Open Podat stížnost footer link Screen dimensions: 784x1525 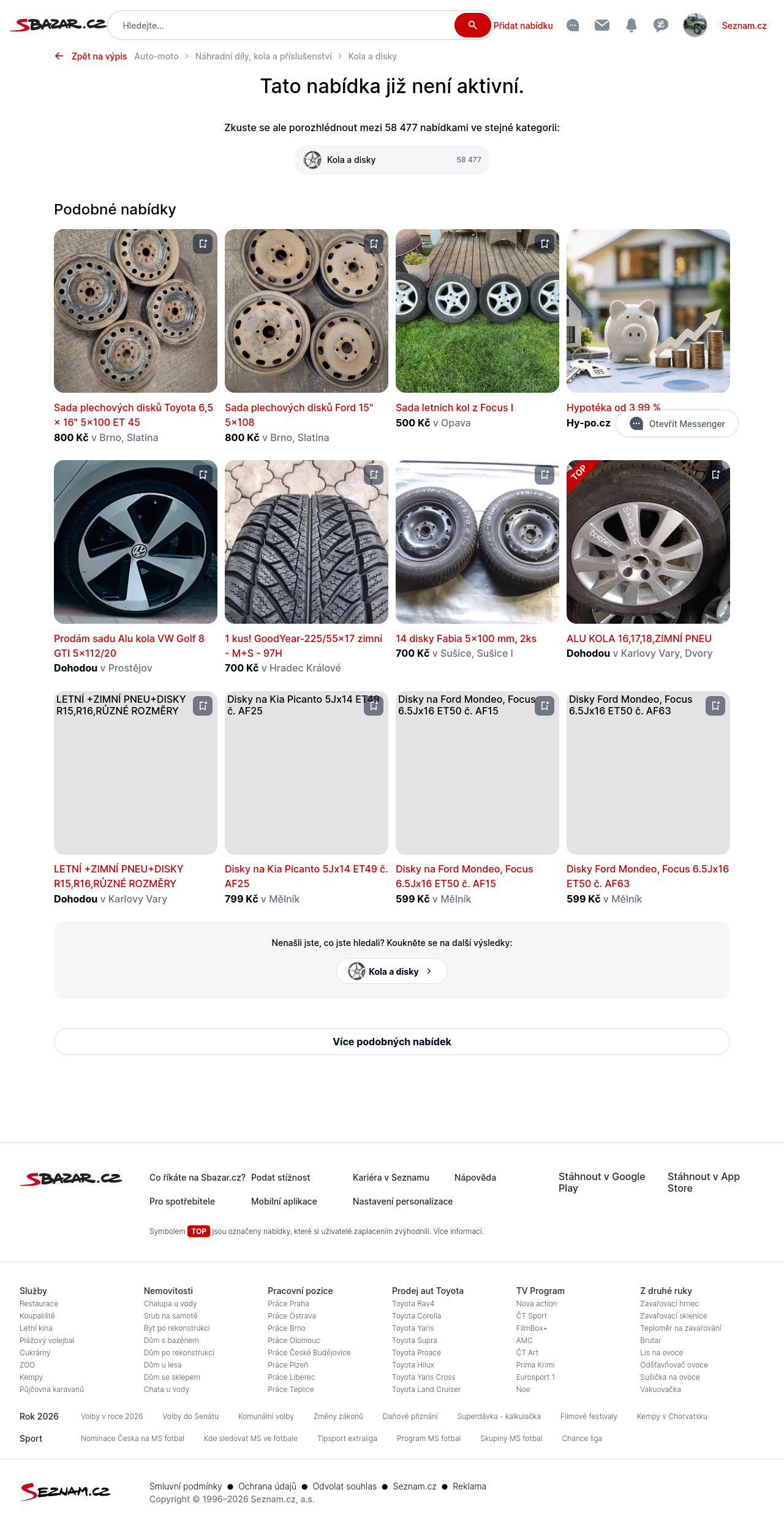click(281, 1178)
